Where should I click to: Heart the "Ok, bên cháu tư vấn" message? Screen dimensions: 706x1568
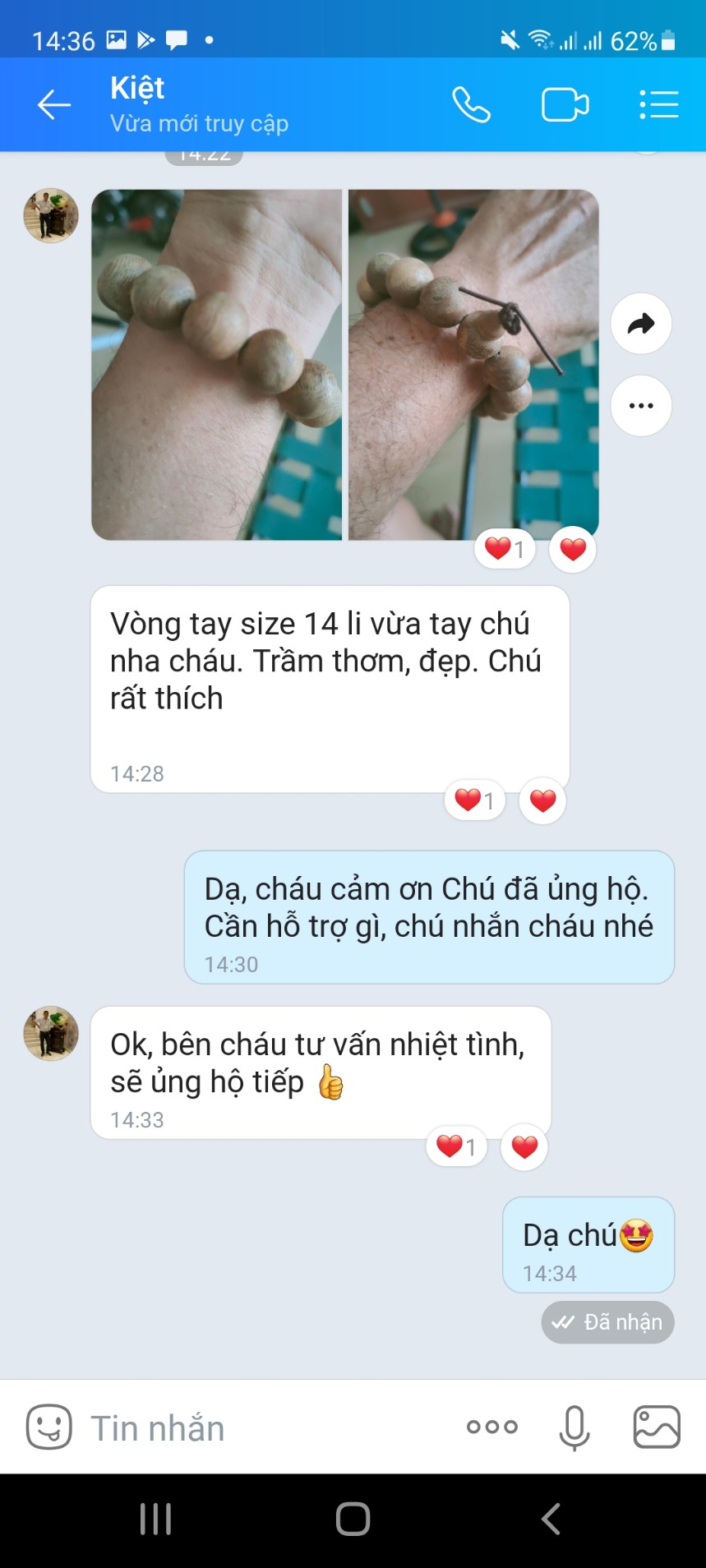[x=524, y=1146]
